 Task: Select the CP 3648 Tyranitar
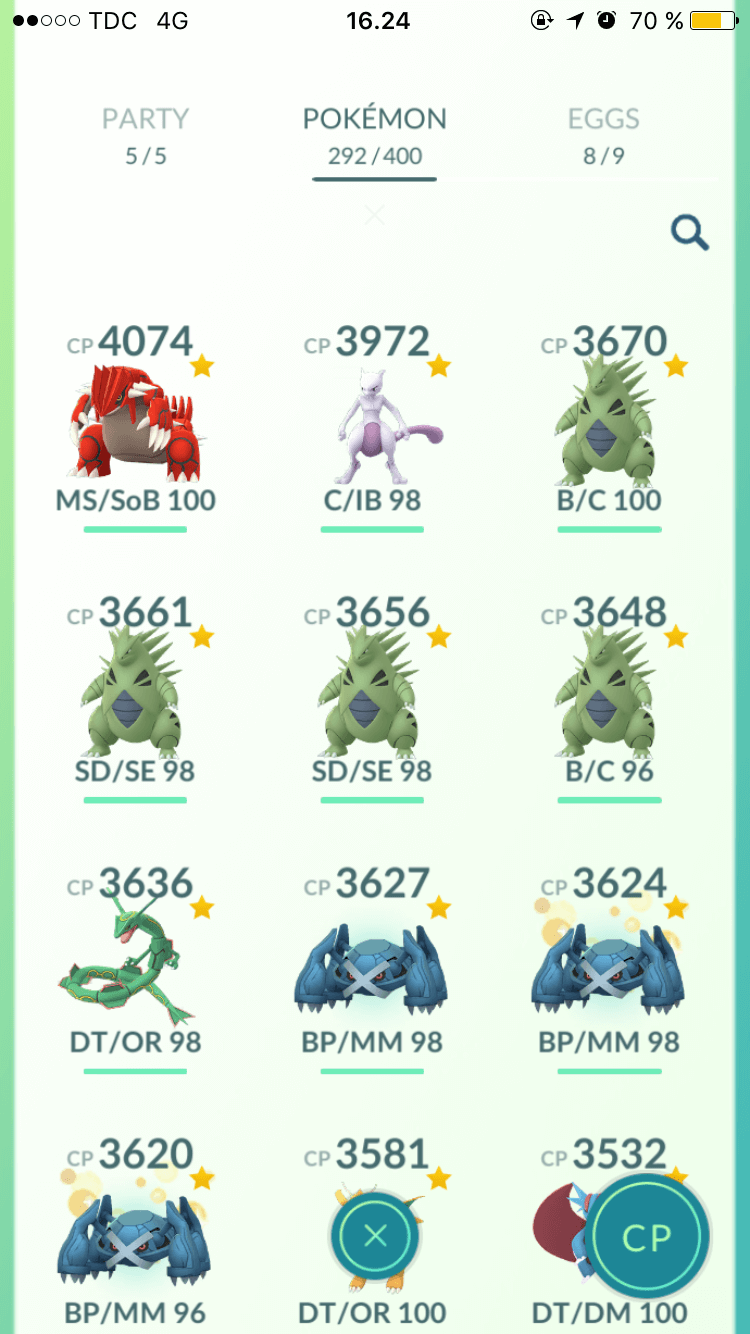point(610,698)
